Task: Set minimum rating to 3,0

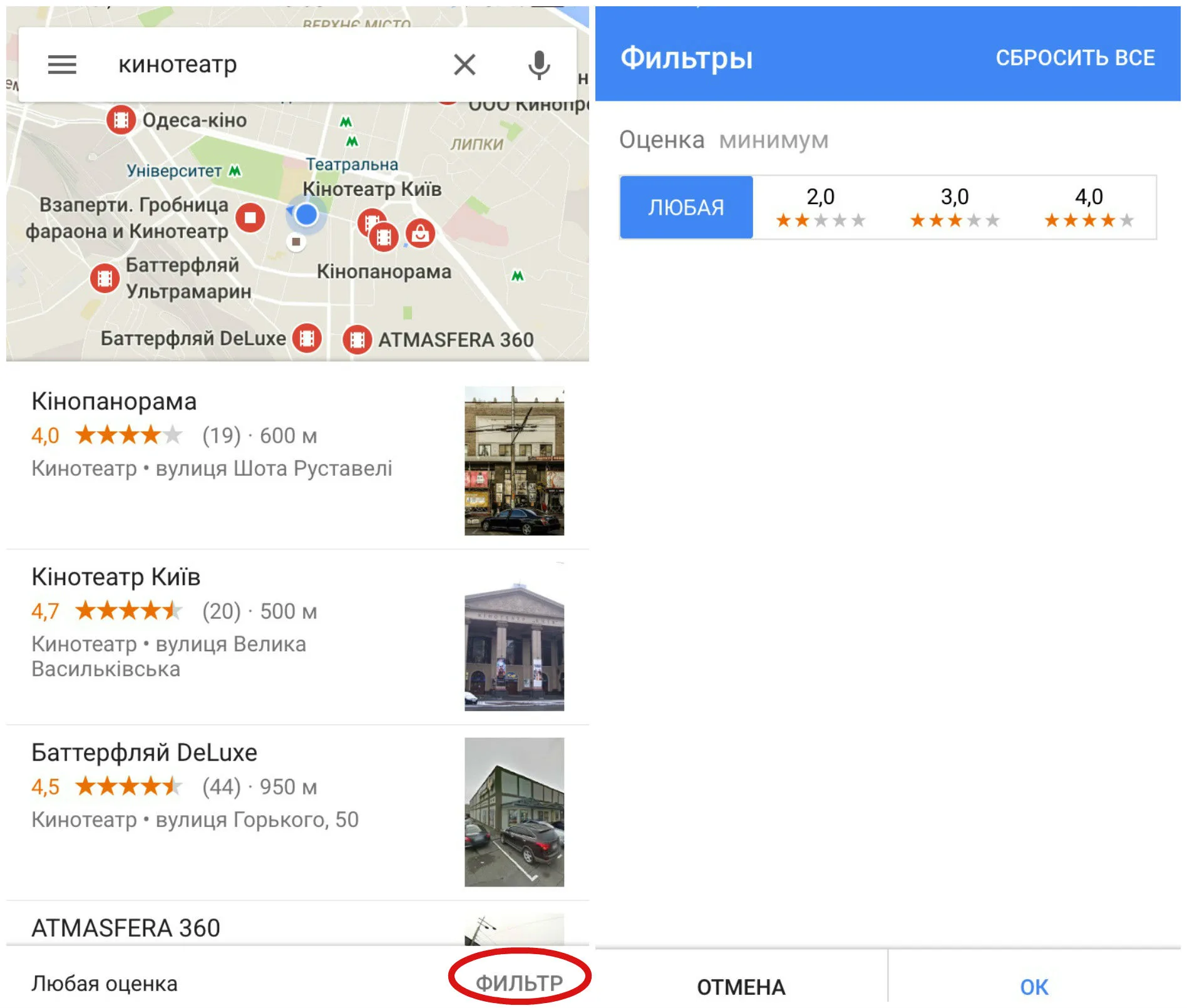Action: (954, 207)
